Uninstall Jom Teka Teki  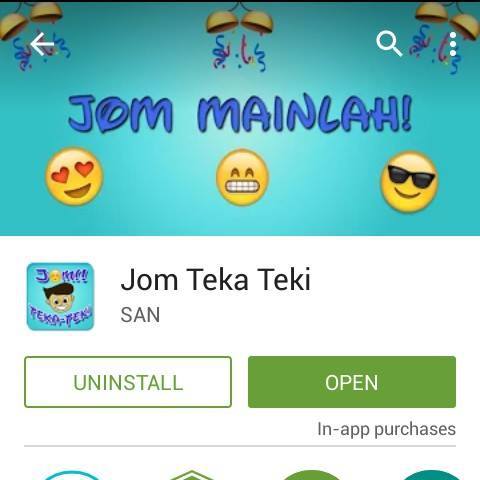coord(128,382)
